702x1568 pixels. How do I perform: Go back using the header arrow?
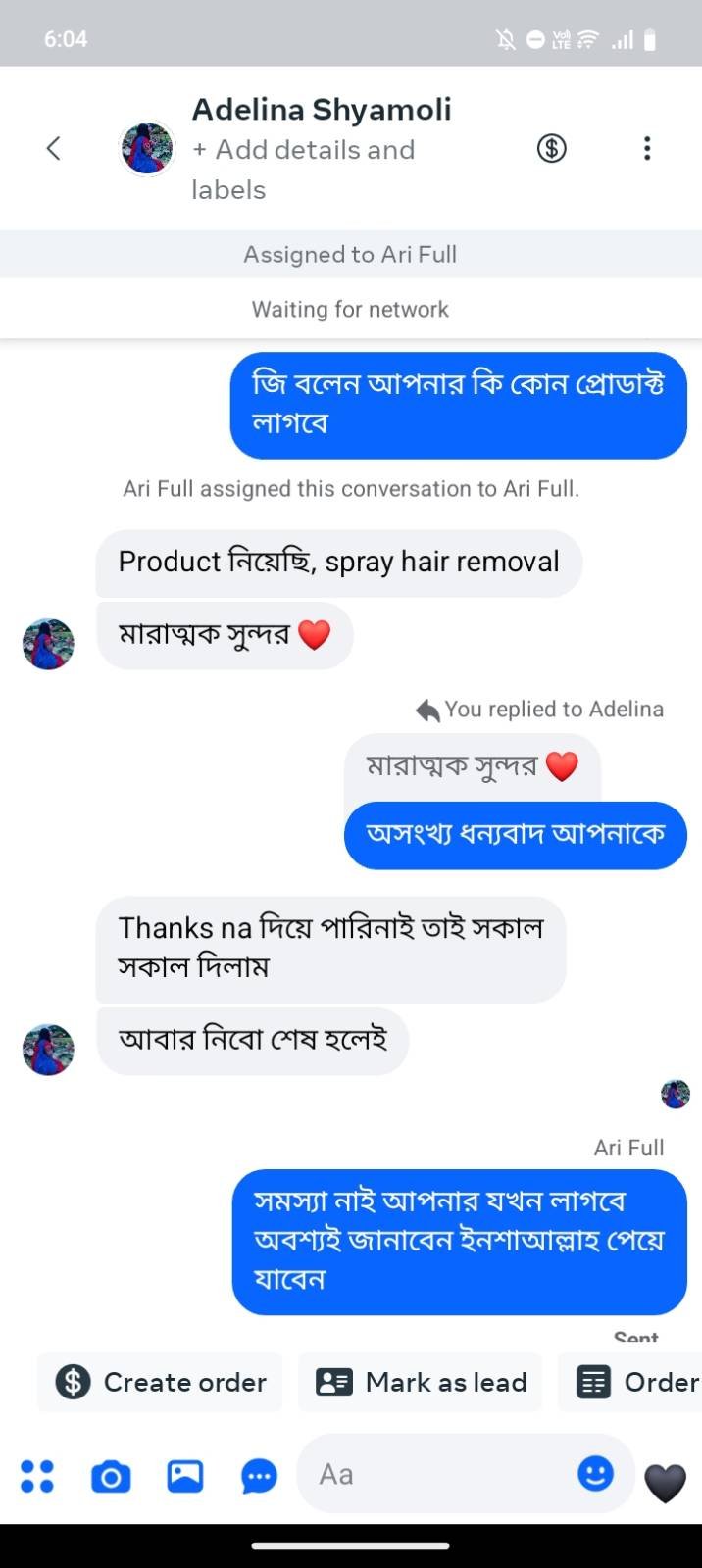click(54, 148)
